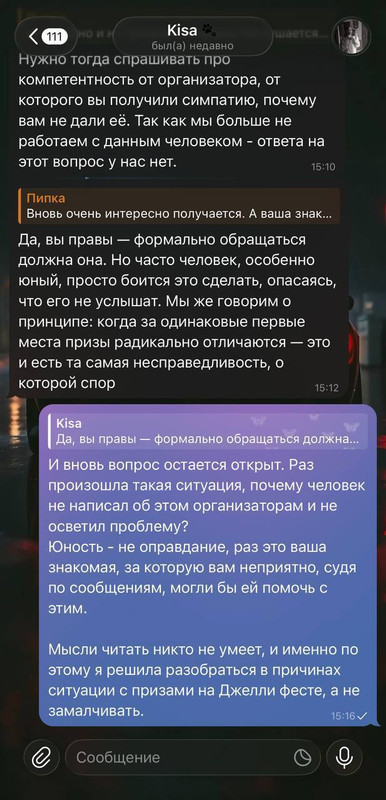The height and width of the screenshot is (800, 386).
Task: Jump to the quoted Kisa reply
Action: [208, 431]
